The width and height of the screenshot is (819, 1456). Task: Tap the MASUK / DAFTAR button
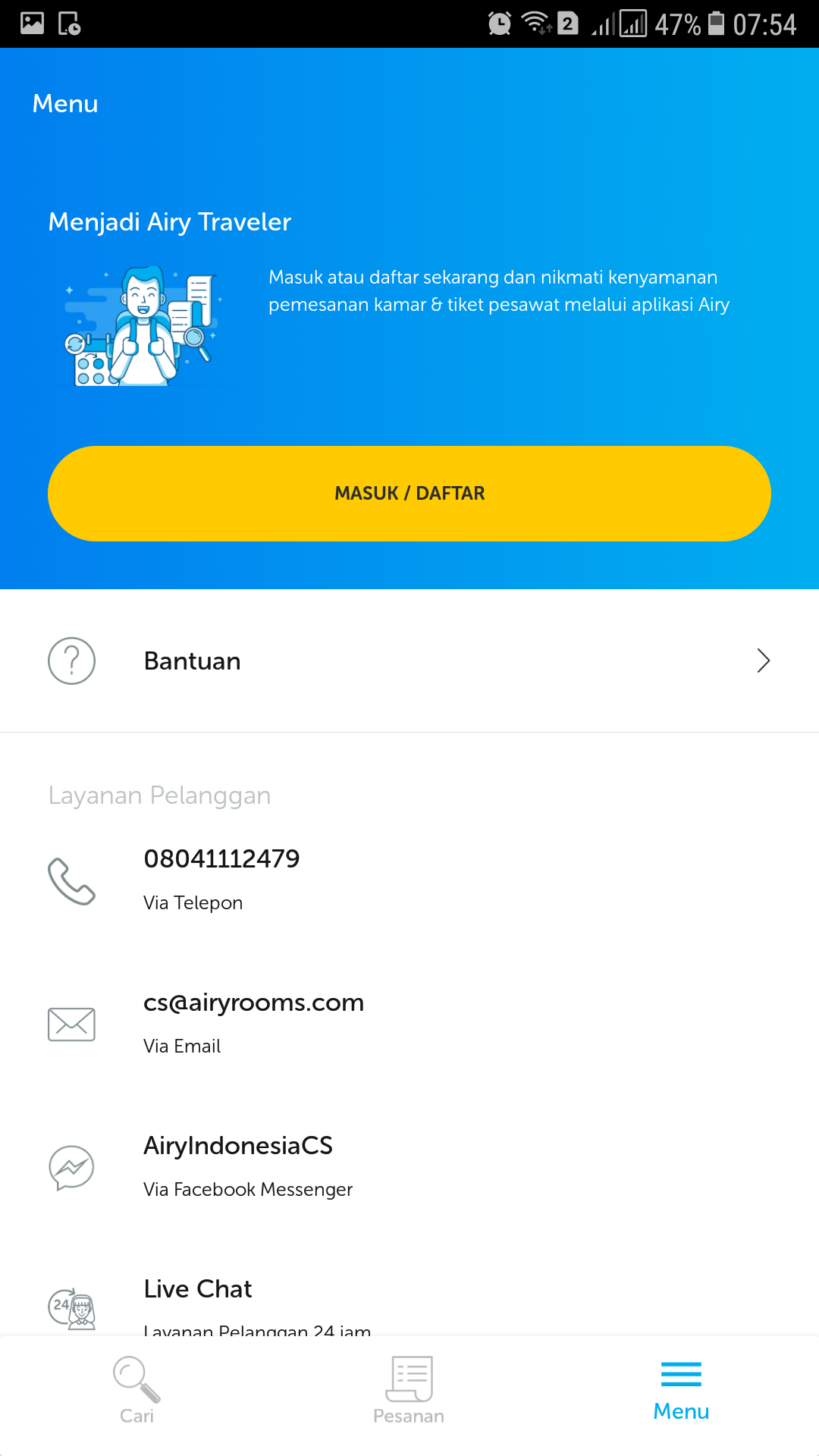point(409,494)
